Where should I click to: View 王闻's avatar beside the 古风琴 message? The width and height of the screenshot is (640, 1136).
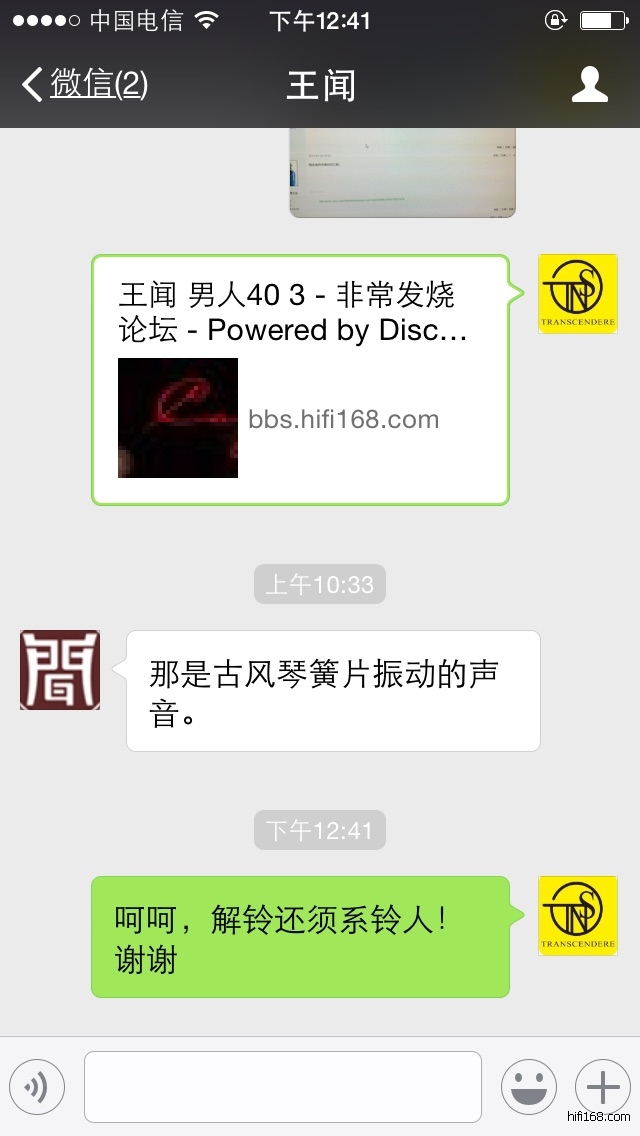[60, 670]
